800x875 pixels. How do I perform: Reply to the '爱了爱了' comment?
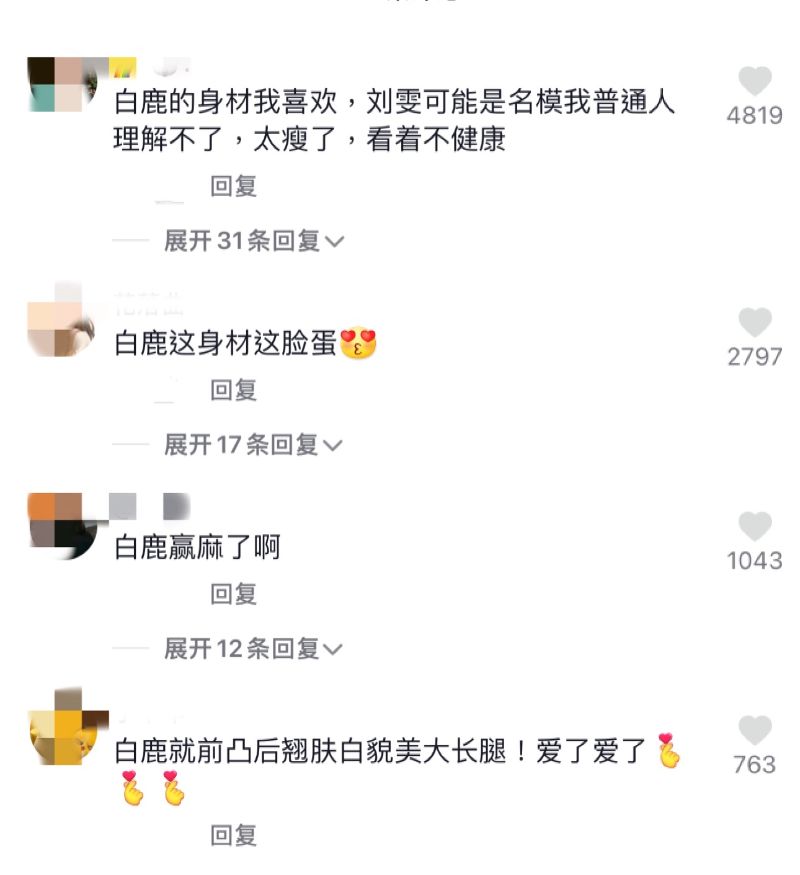pyautogui.click(x=233, y=835)
